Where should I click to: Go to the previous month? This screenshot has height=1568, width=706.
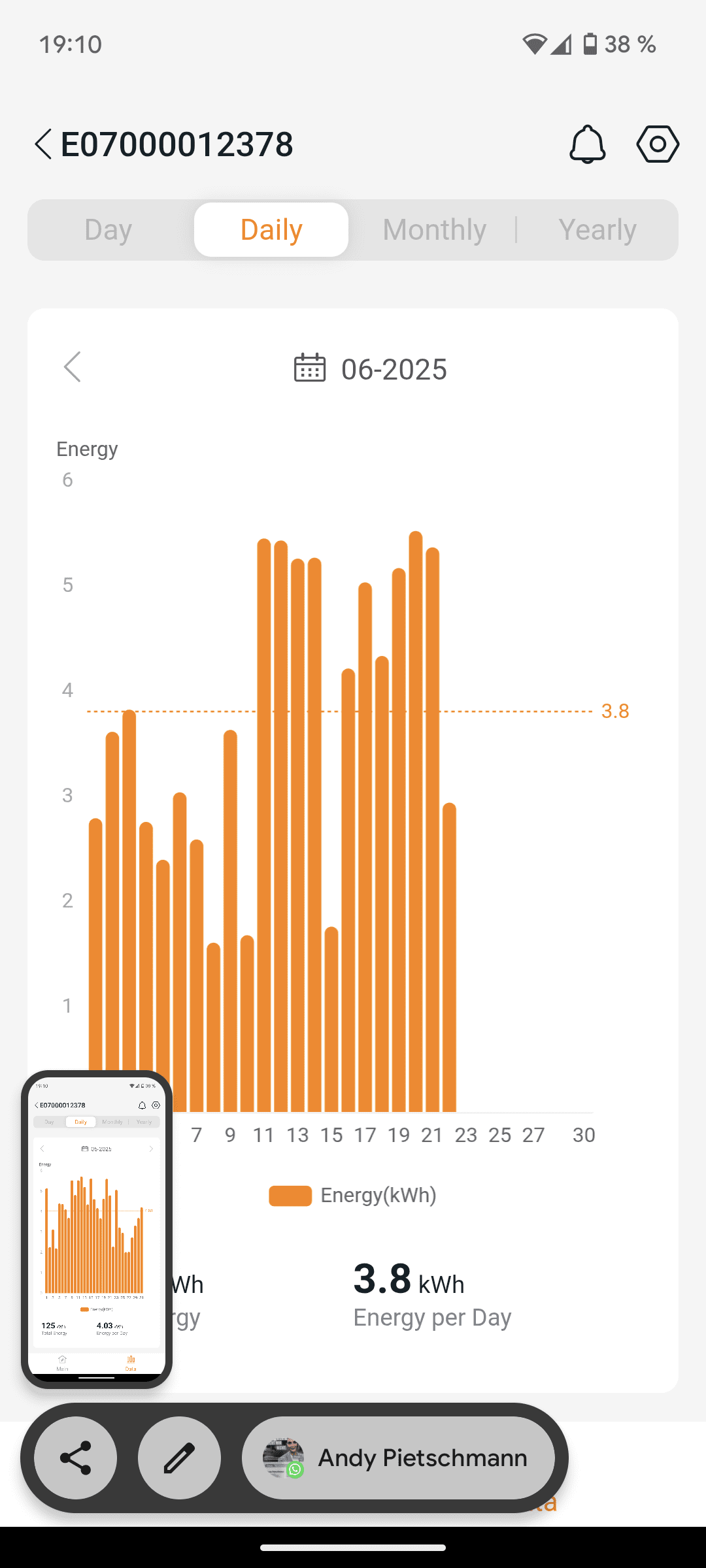[x=73, y=367]
